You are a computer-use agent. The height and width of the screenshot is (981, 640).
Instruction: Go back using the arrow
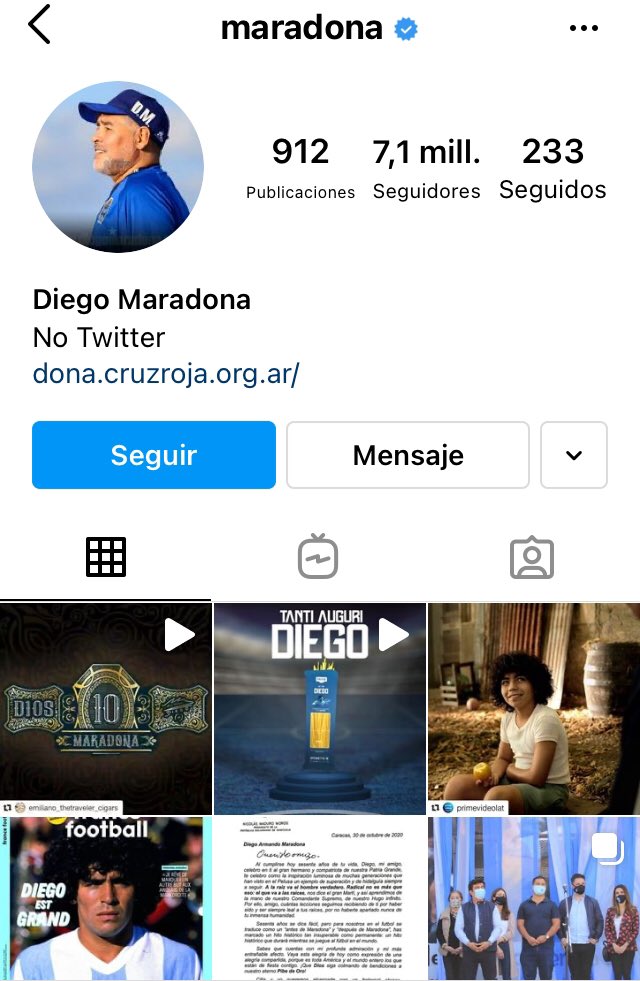coord(39,25)
